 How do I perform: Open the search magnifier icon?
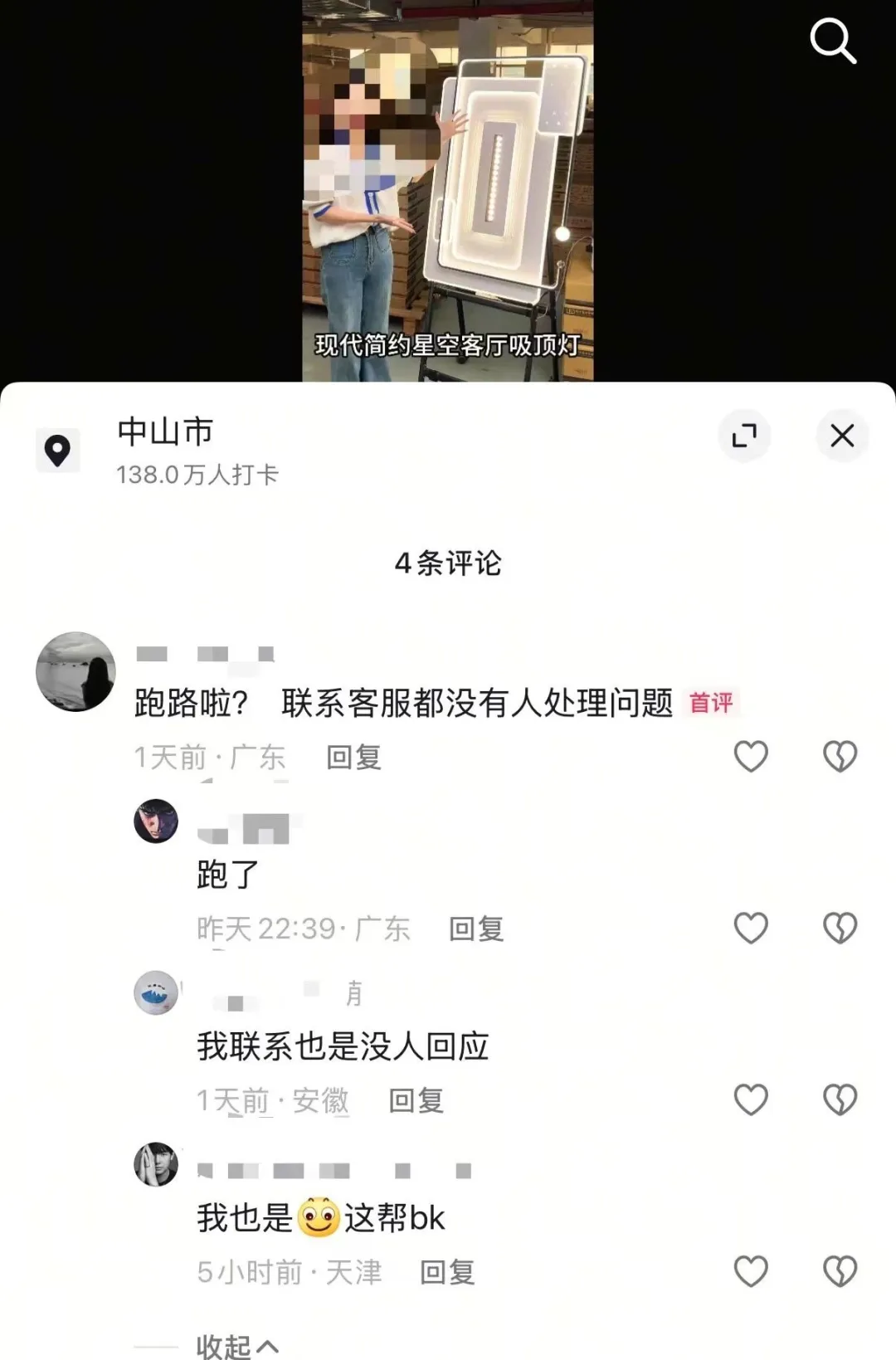tap(832, 41)
